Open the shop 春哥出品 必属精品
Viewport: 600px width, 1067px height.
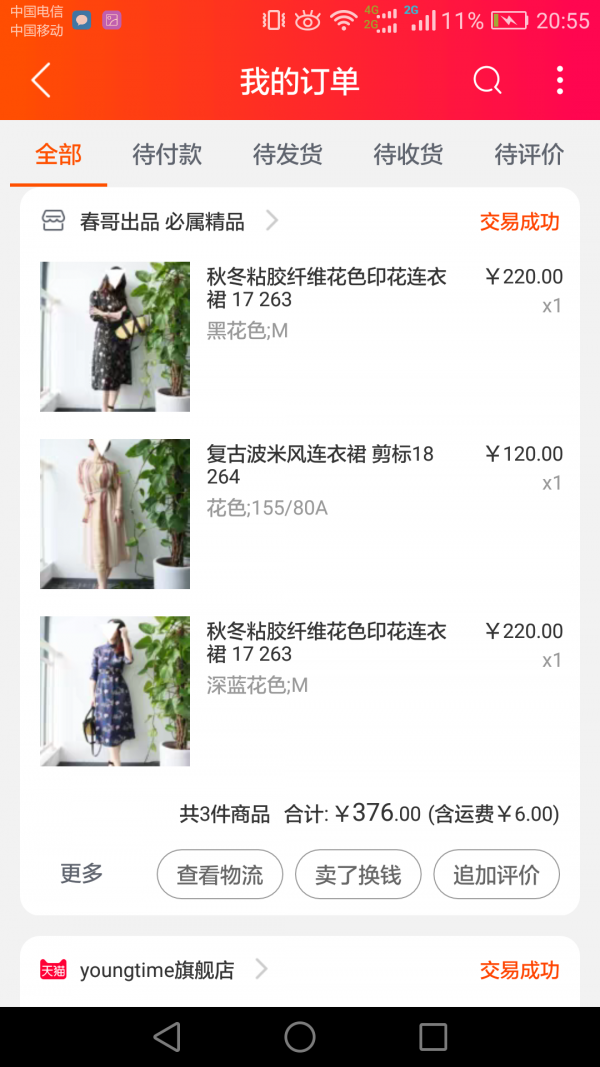(160, 221)
